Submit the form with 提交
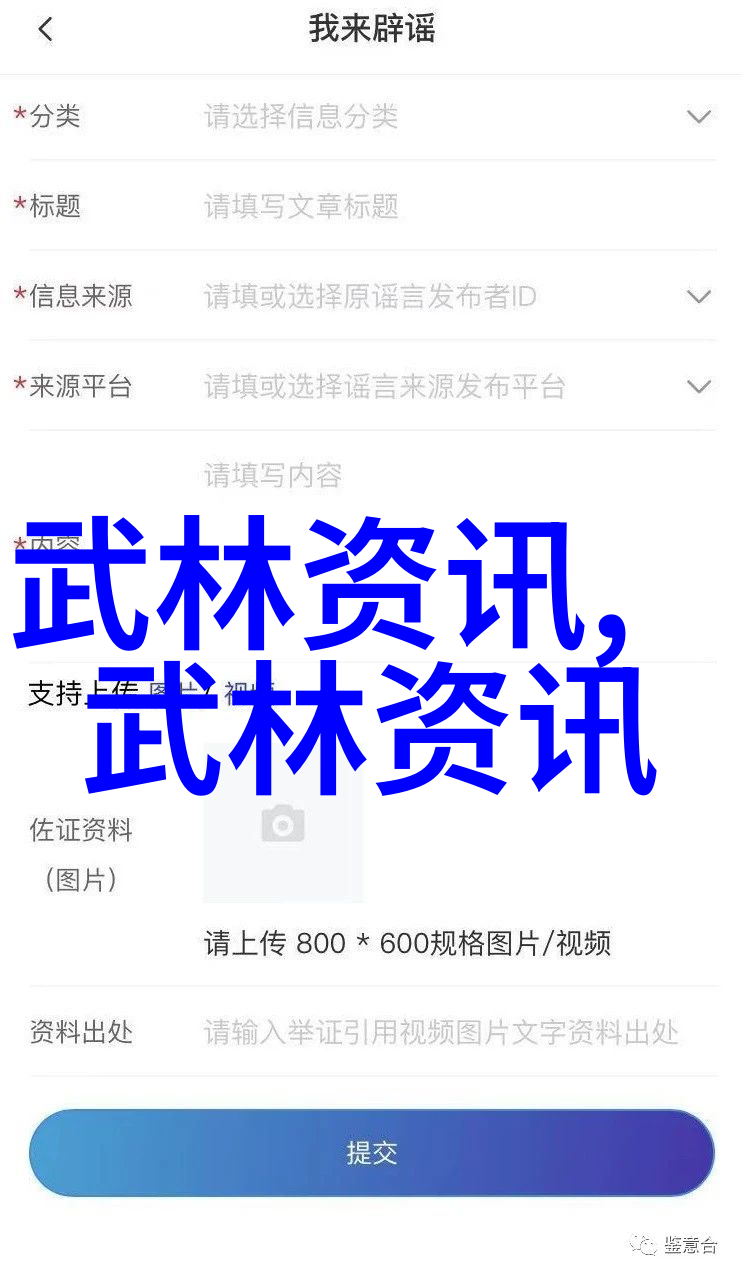Viewport: 741px width, 1277px height. tap(371, 1153)
